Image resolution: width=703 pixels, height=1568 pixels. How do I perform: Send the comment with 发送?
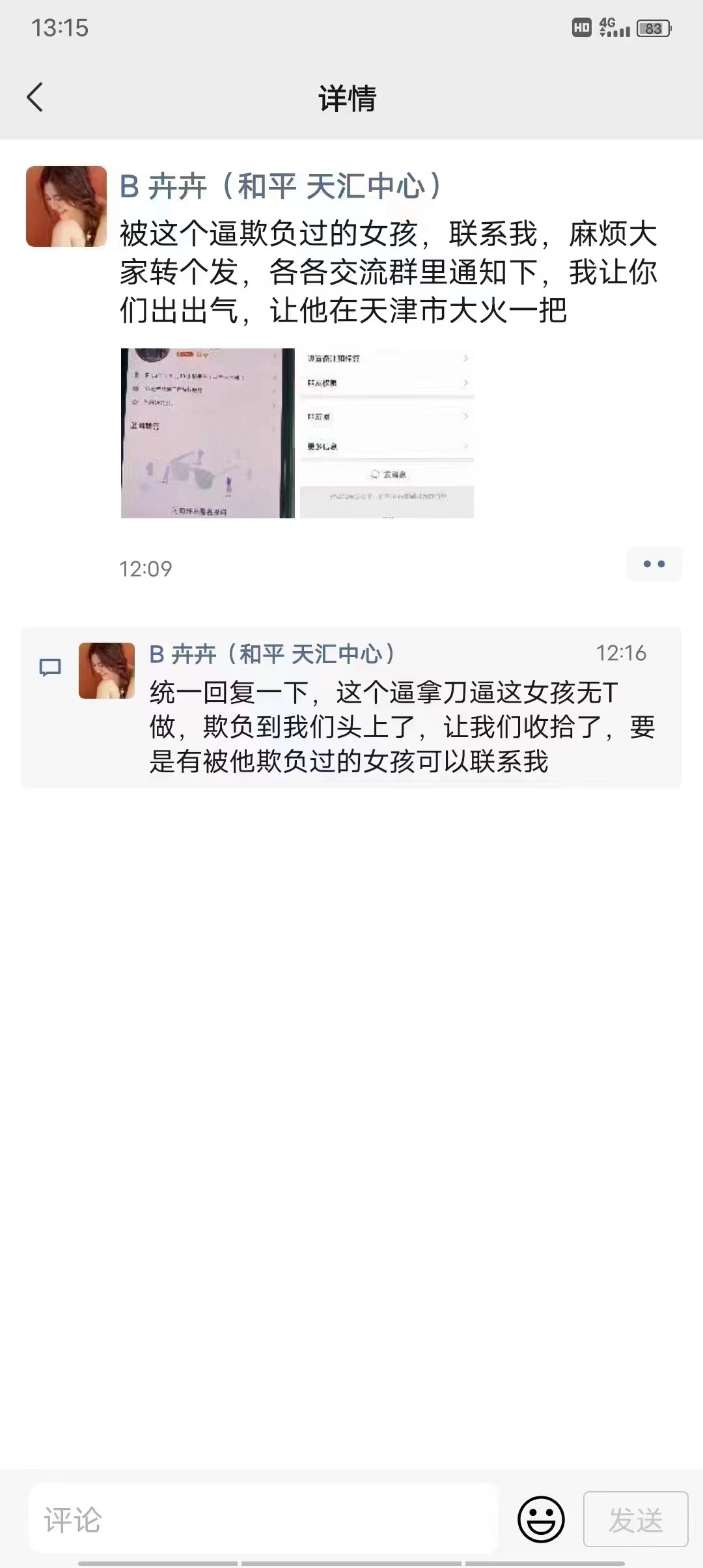click(x=635, y=1520)
